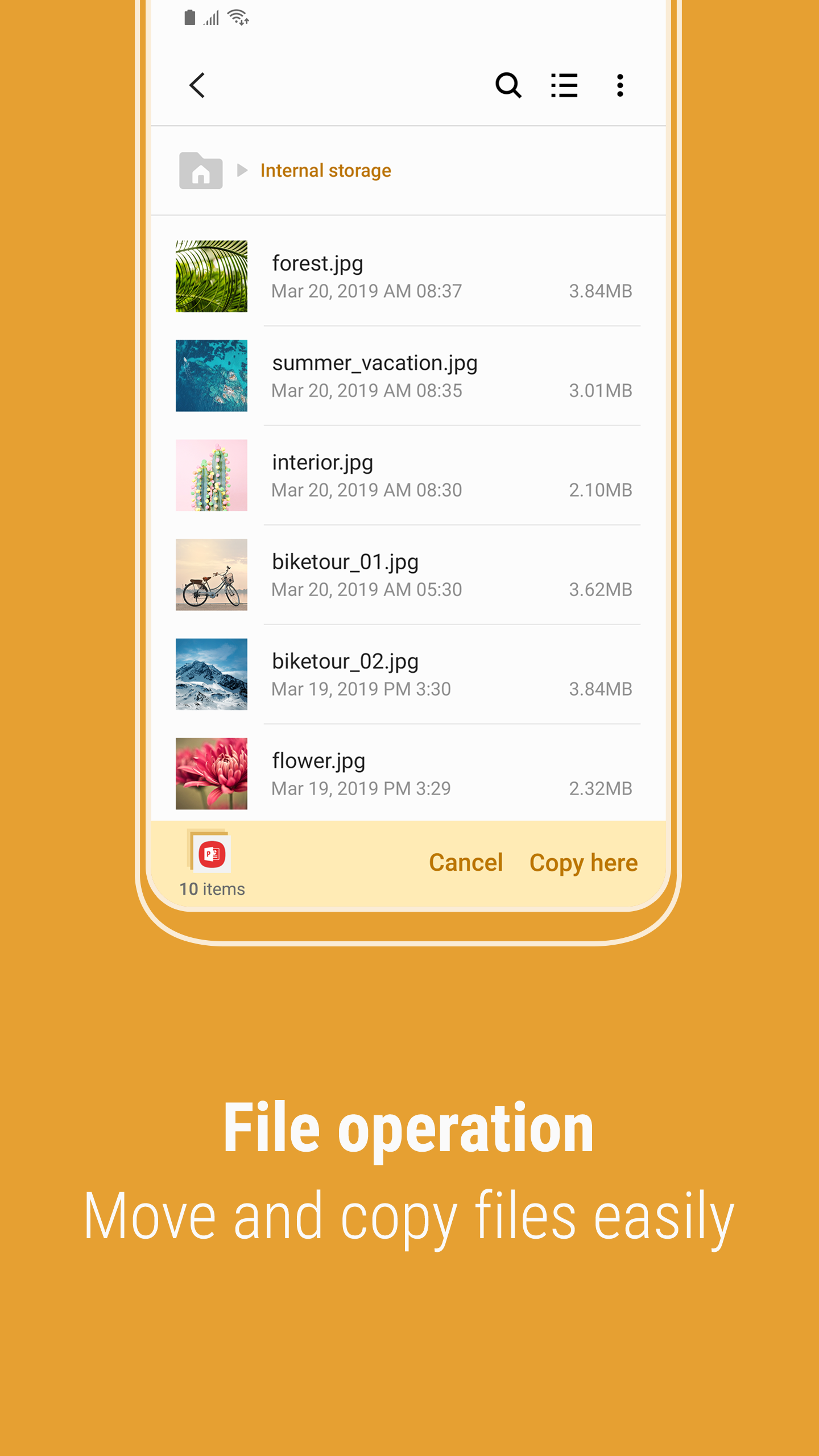
Task: Tap the Wi-Fi status icon
Action: pyautogui.click(x=238, y=16)
